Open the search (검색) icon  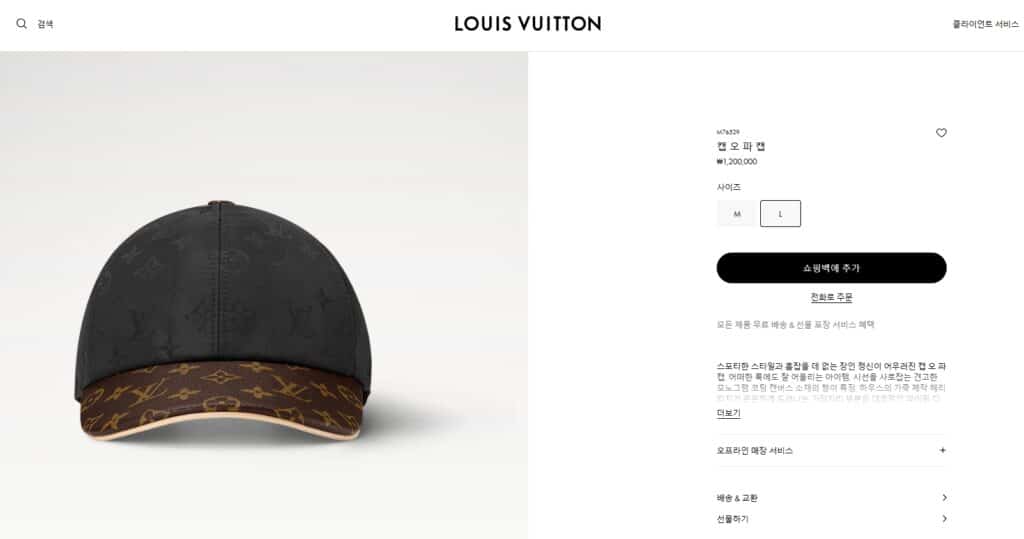[x=22, y=24]
